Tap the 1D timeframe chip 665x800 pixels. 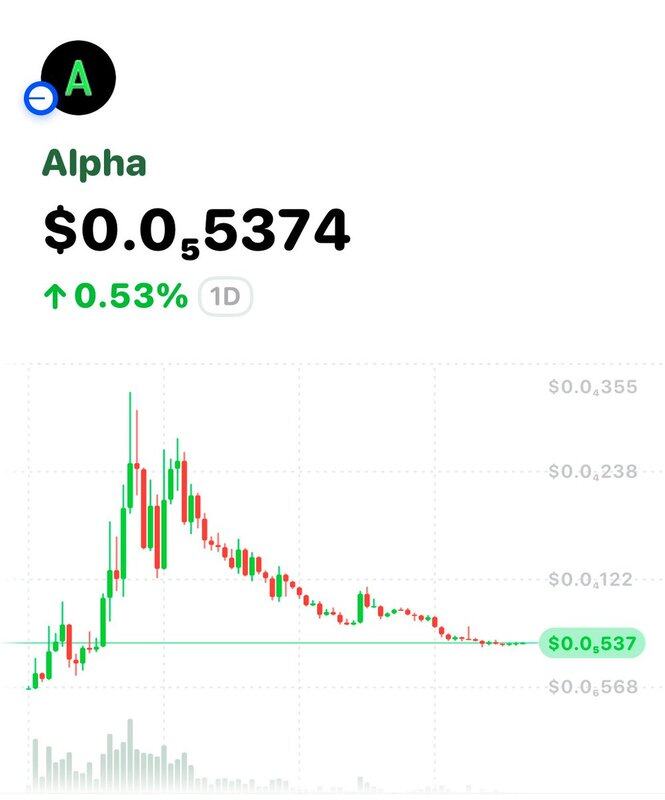225,297
